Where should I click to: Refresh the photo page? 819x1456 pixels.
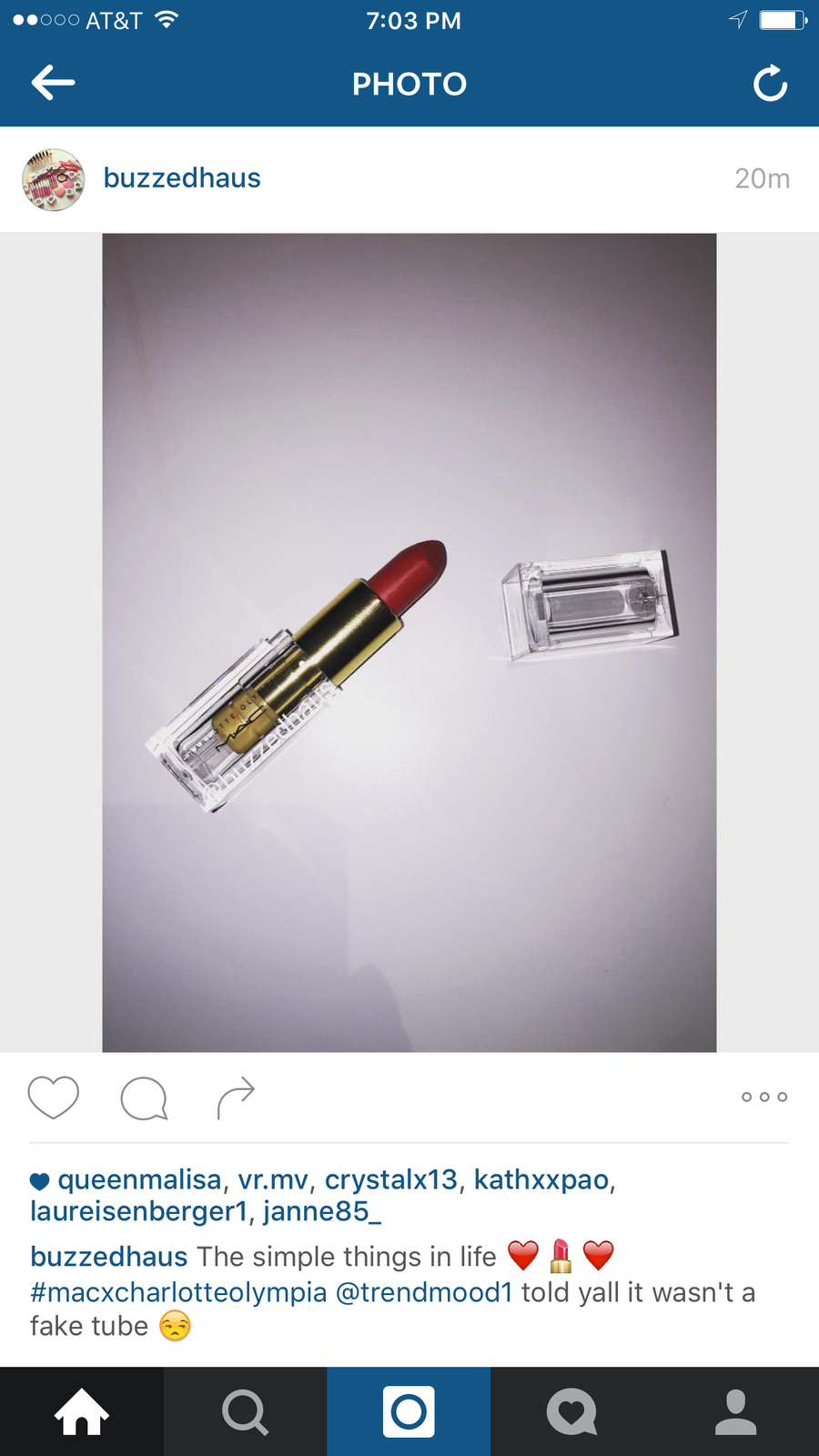pyautogui.click(x=770, y=84)
